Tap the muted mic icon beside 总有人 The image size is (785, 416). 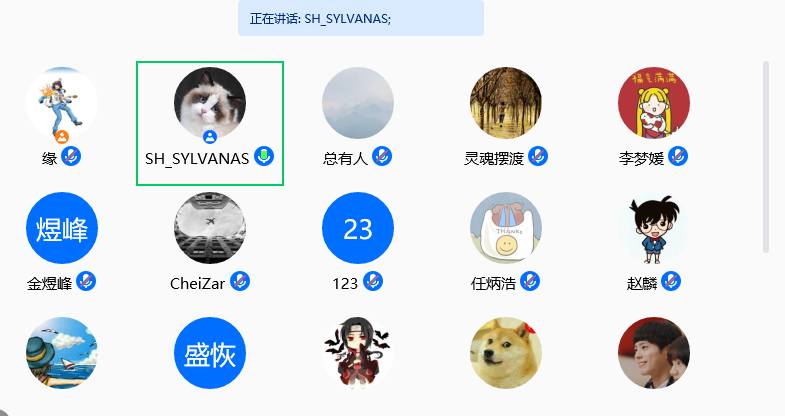[382, 157]
